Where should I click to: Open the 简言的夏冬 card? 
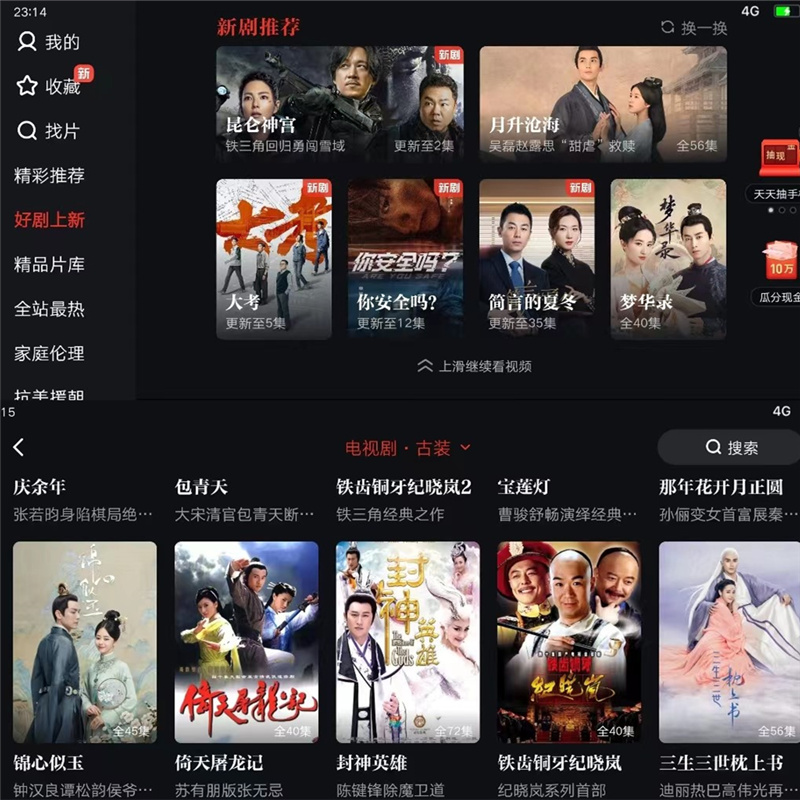tap(536, 258)
